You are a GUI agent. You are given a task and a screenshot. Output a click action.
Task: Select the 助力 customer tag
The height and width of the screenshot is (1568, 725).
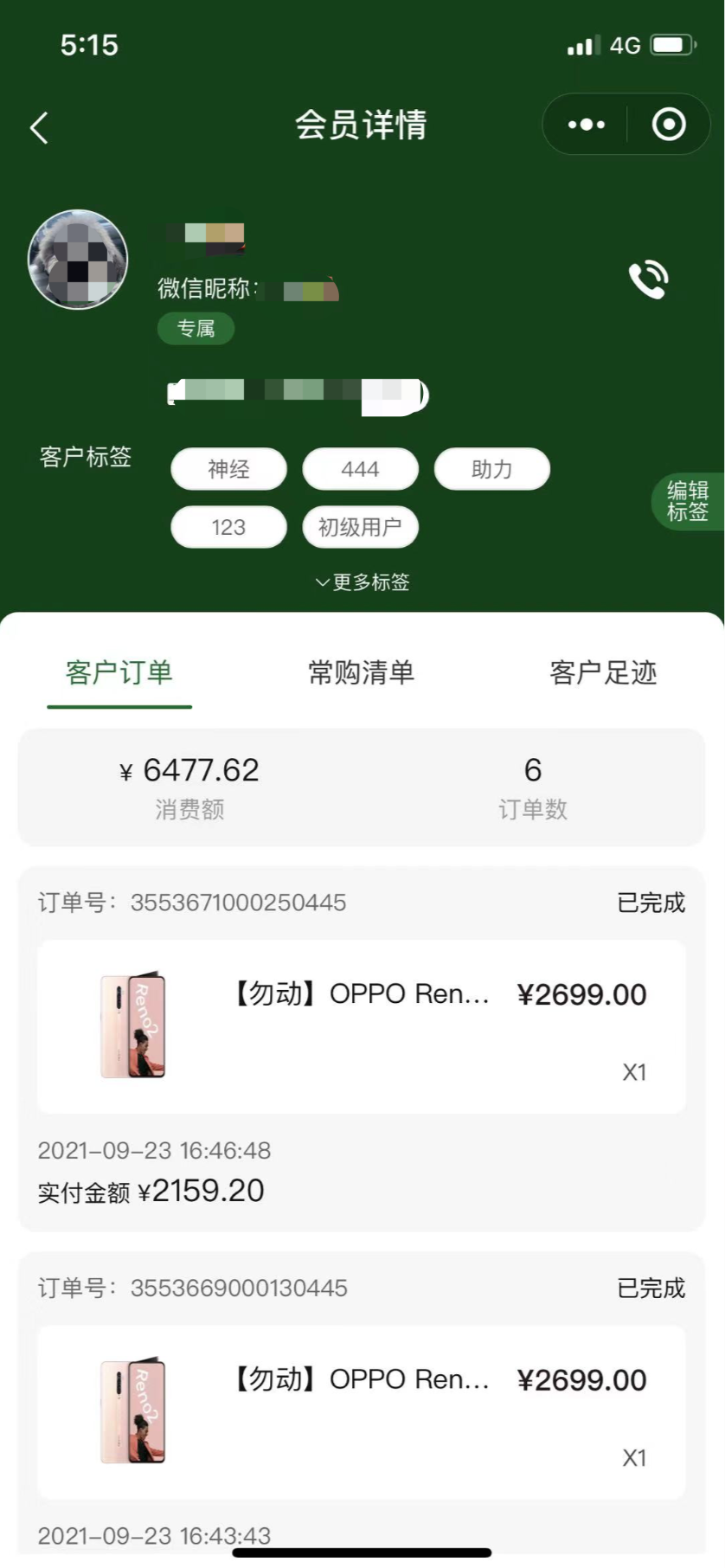point(491,469)
